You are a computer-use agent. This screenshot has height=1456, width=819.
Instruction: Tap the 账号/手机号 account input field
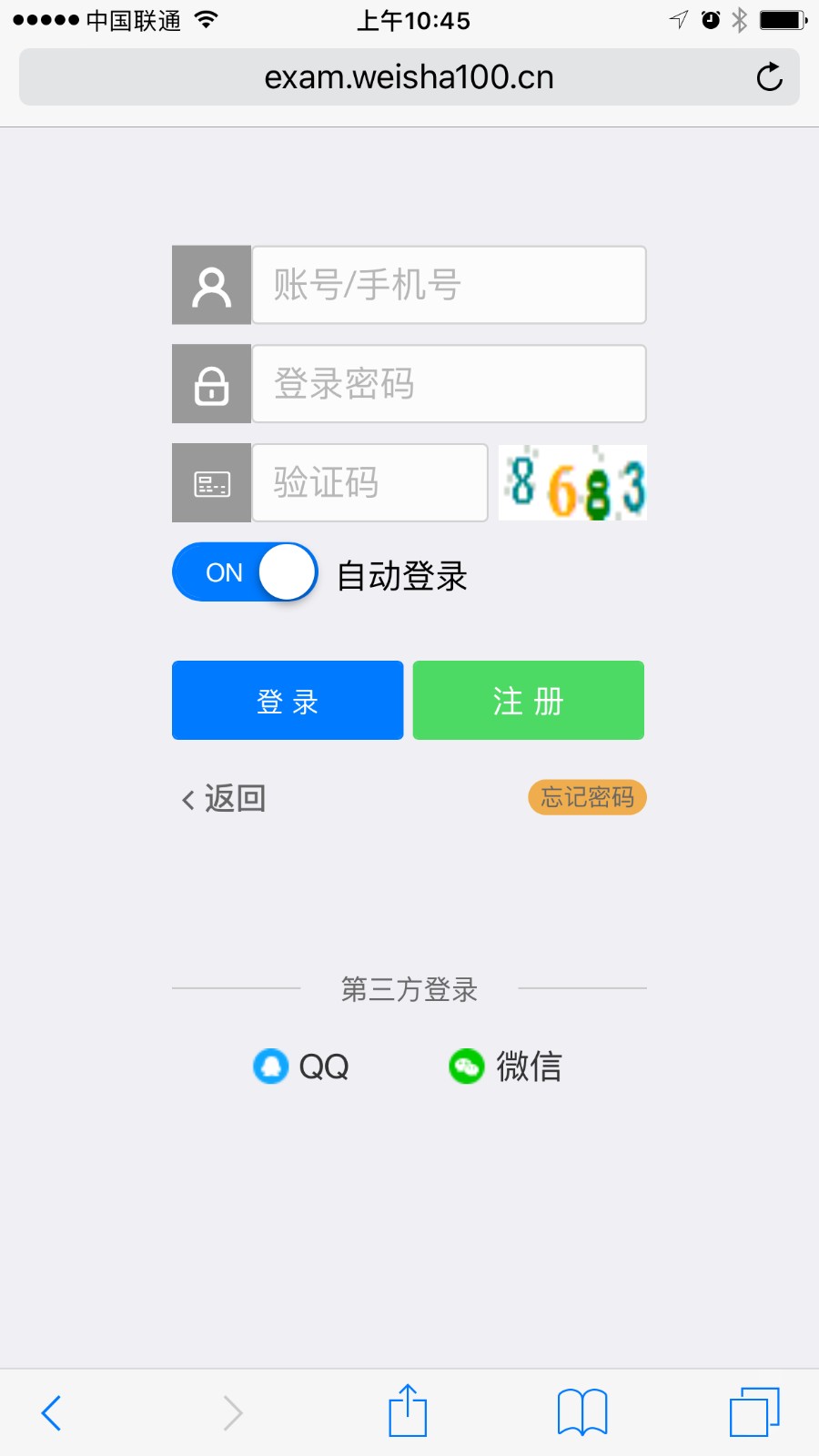(x=449, y=285)
